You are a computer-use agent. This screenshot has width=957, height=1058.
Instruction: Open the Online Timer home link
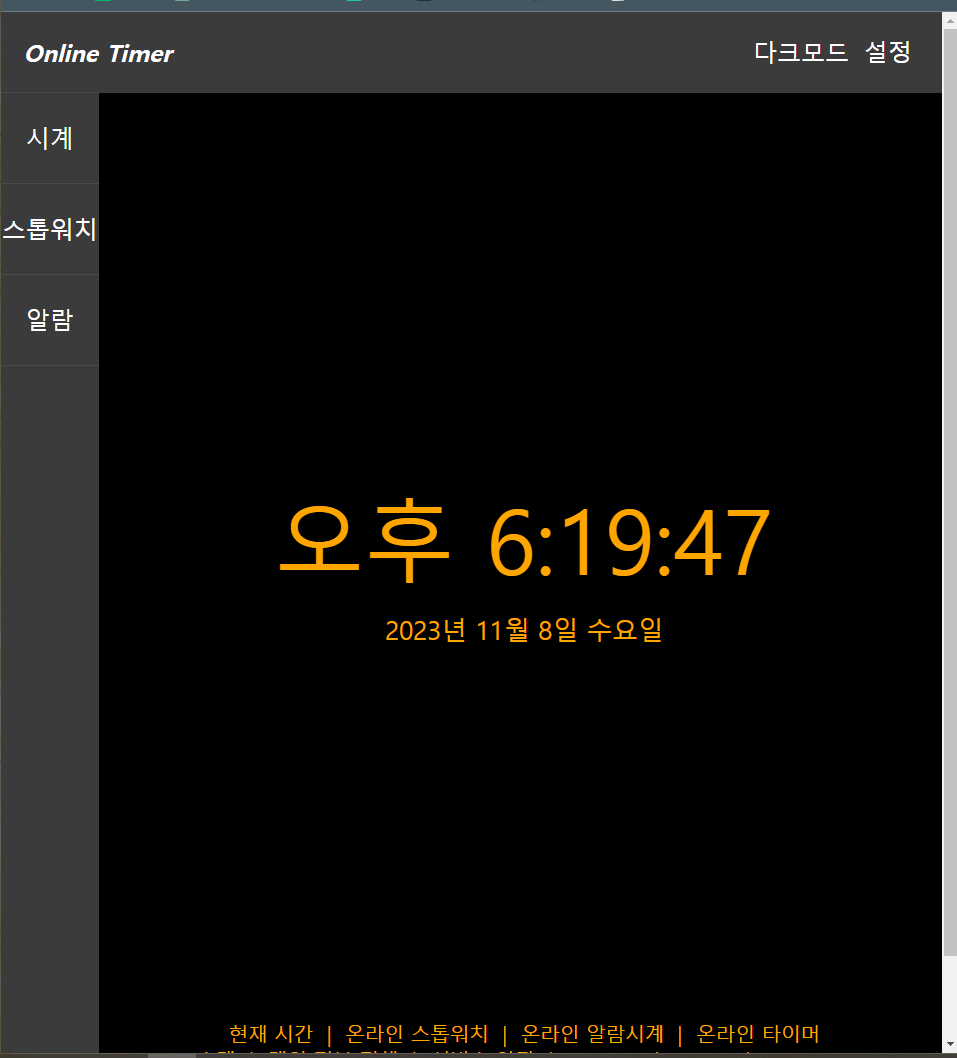pos(99,54)
